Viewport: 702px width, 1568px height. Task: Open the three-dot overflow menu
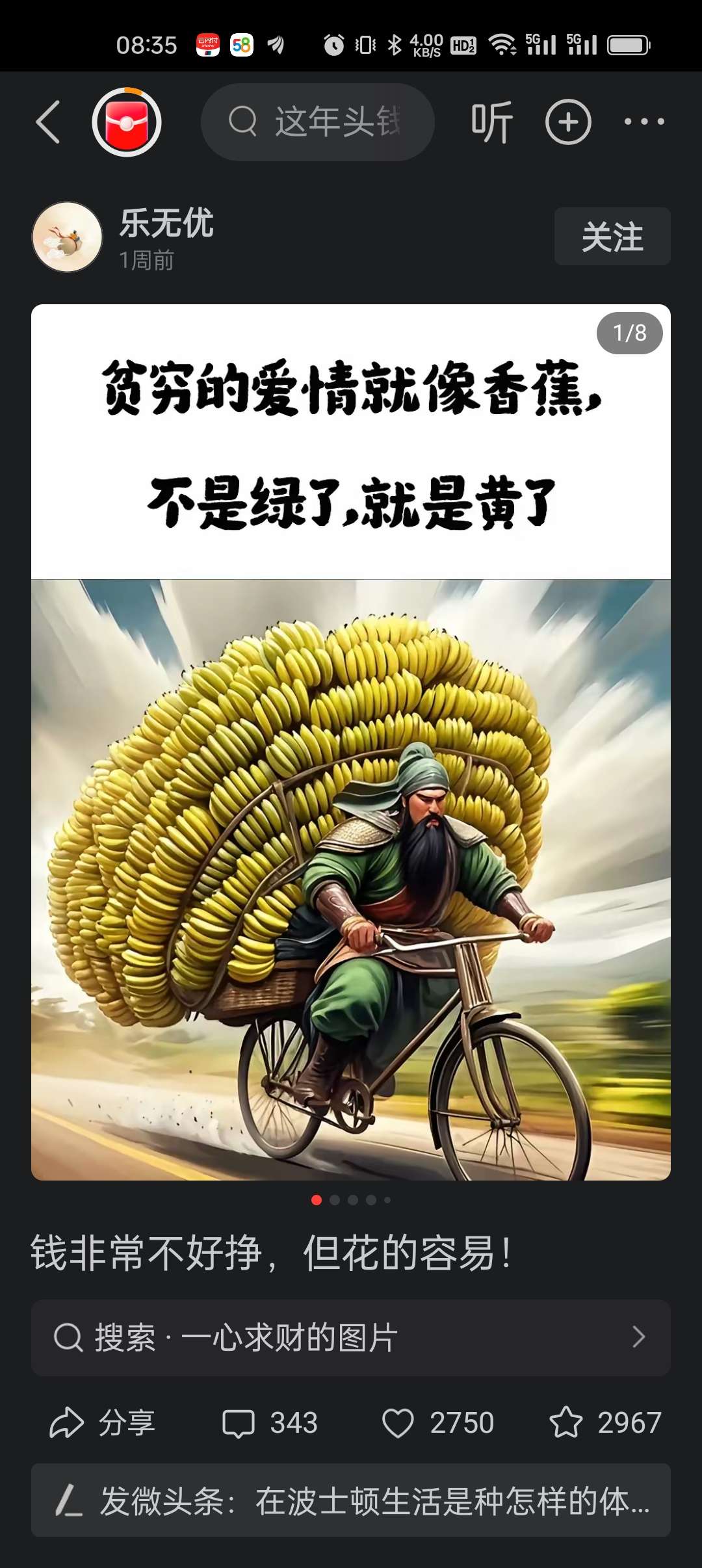[643, 122]
